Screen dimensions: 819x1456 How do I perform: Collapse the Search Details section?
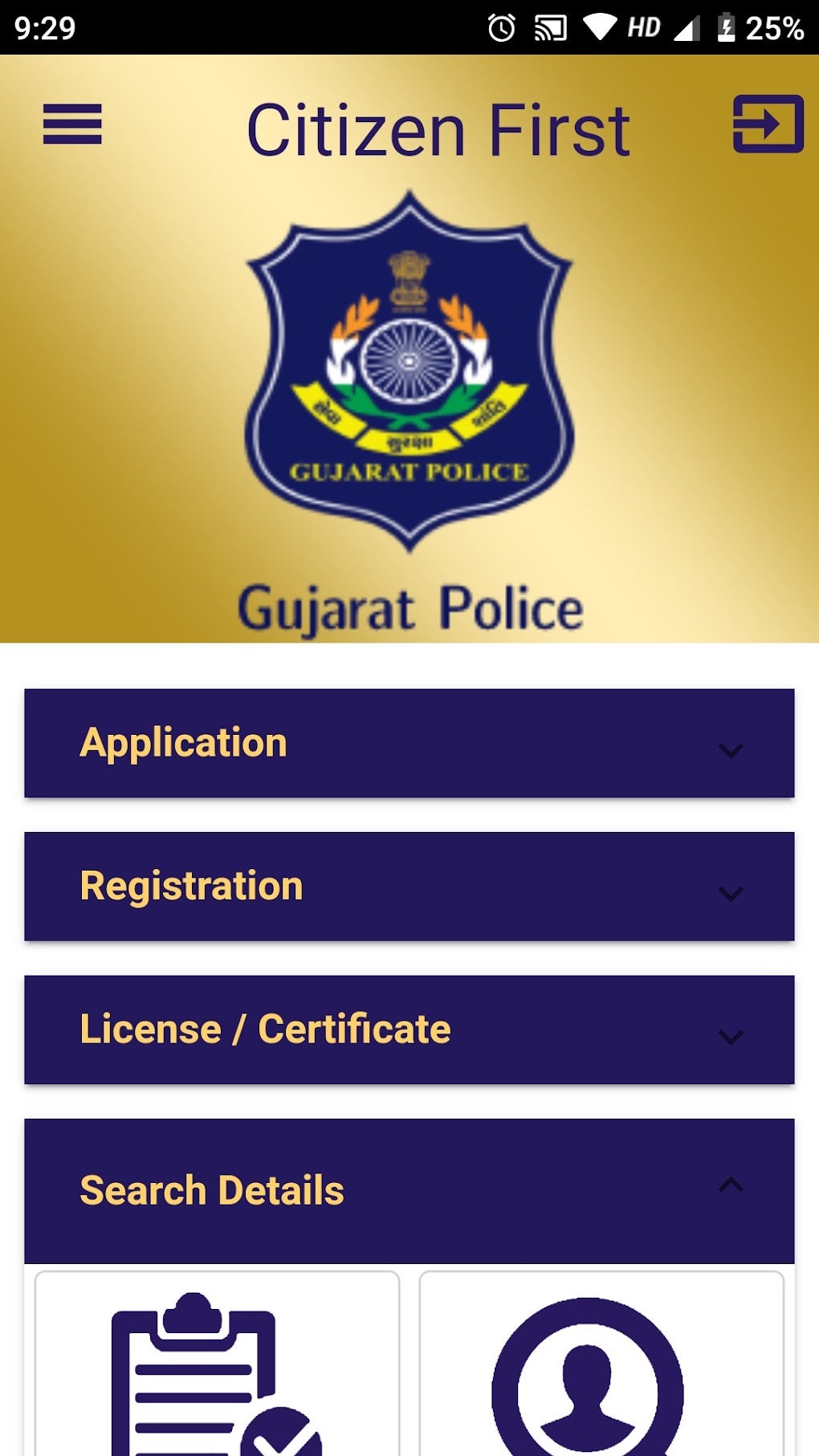(729, 1183)
